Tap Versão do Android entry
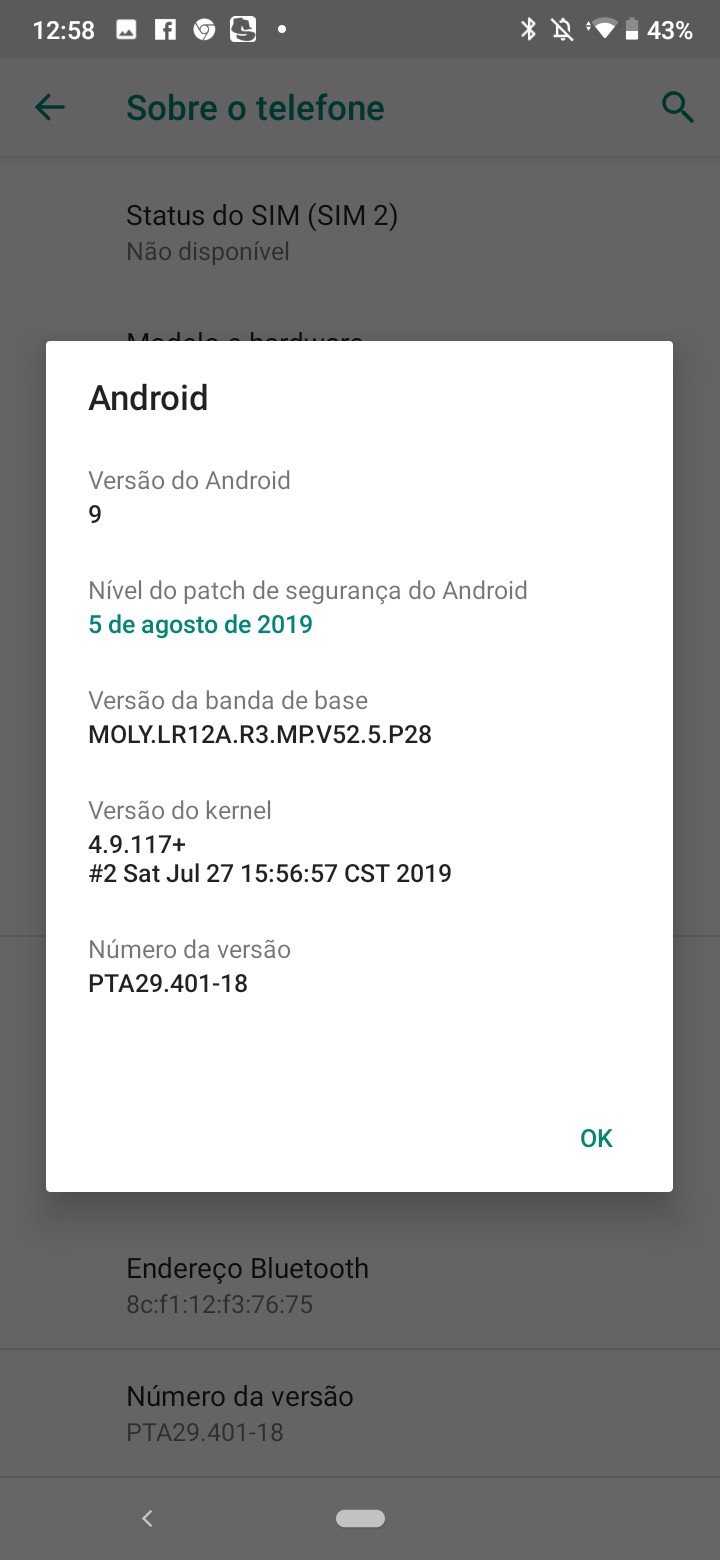This screenshot has height=1560, width=720. click(359, 497)
